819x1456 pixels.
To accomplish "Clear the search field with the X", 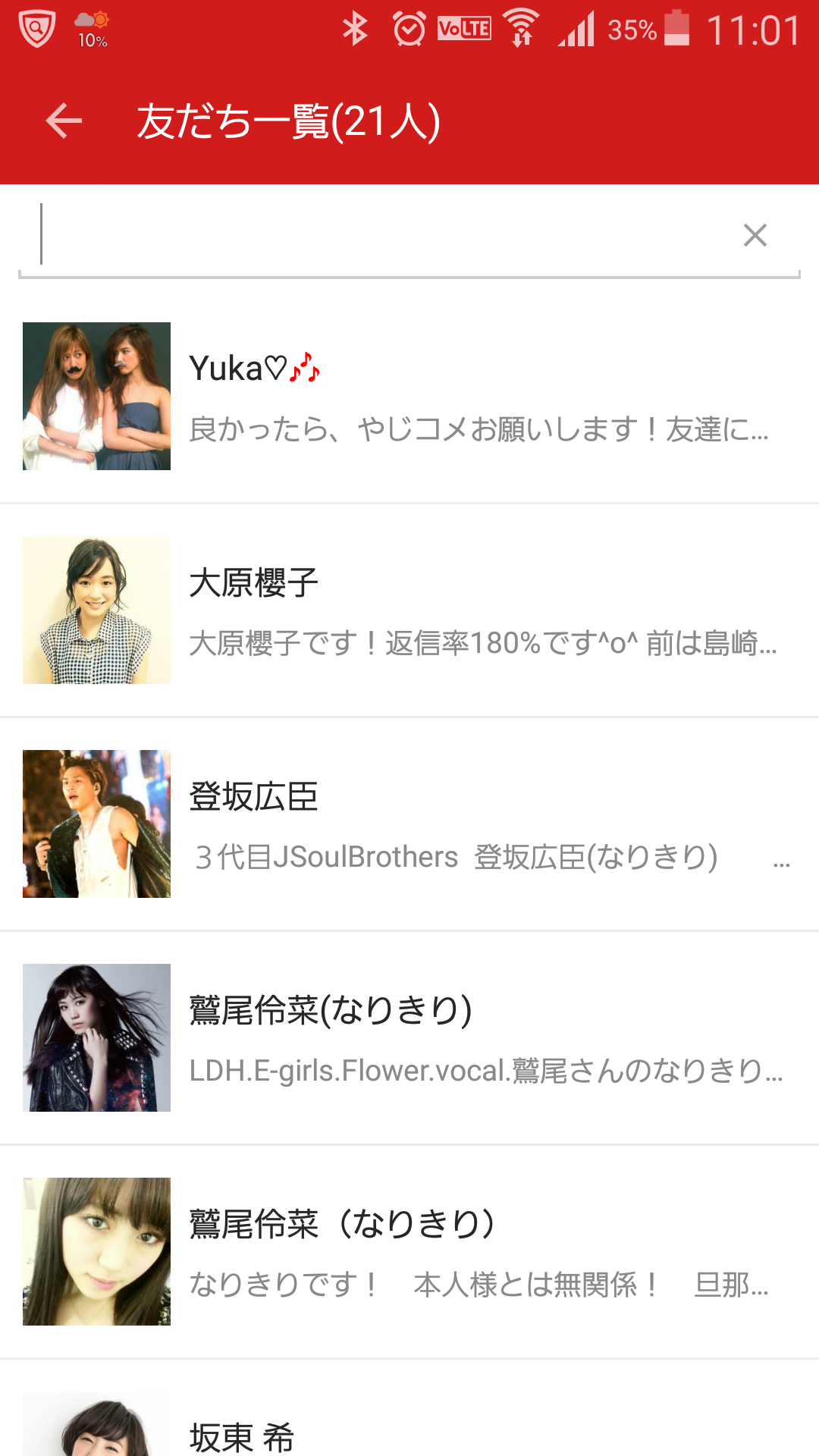I will 755,235.
